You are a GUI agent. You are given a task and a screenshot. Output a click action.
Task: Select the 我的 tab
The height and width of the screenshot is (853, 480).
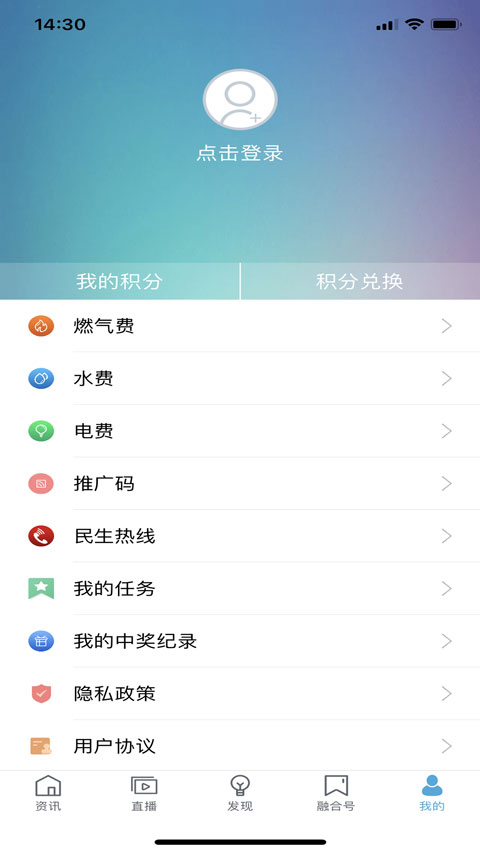(x=432, y=794)
